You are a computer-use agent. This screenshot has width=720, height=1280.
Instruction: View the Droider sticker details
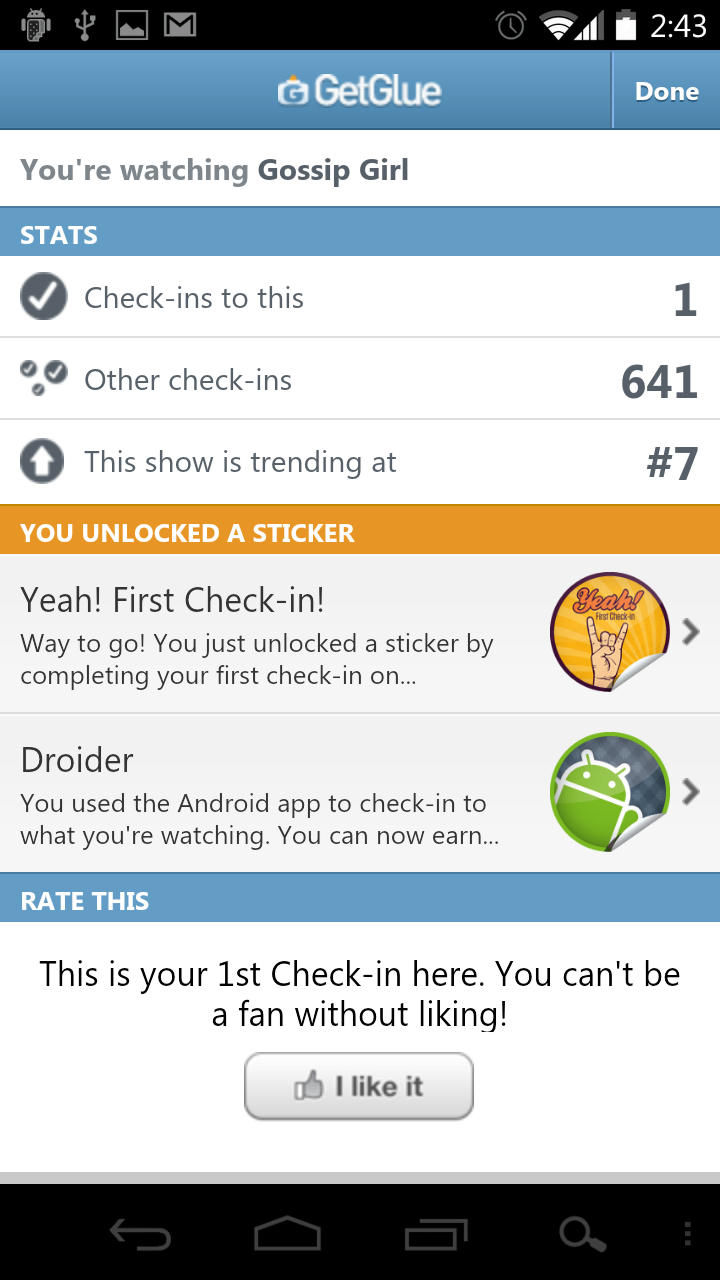(x=360, y=793)
